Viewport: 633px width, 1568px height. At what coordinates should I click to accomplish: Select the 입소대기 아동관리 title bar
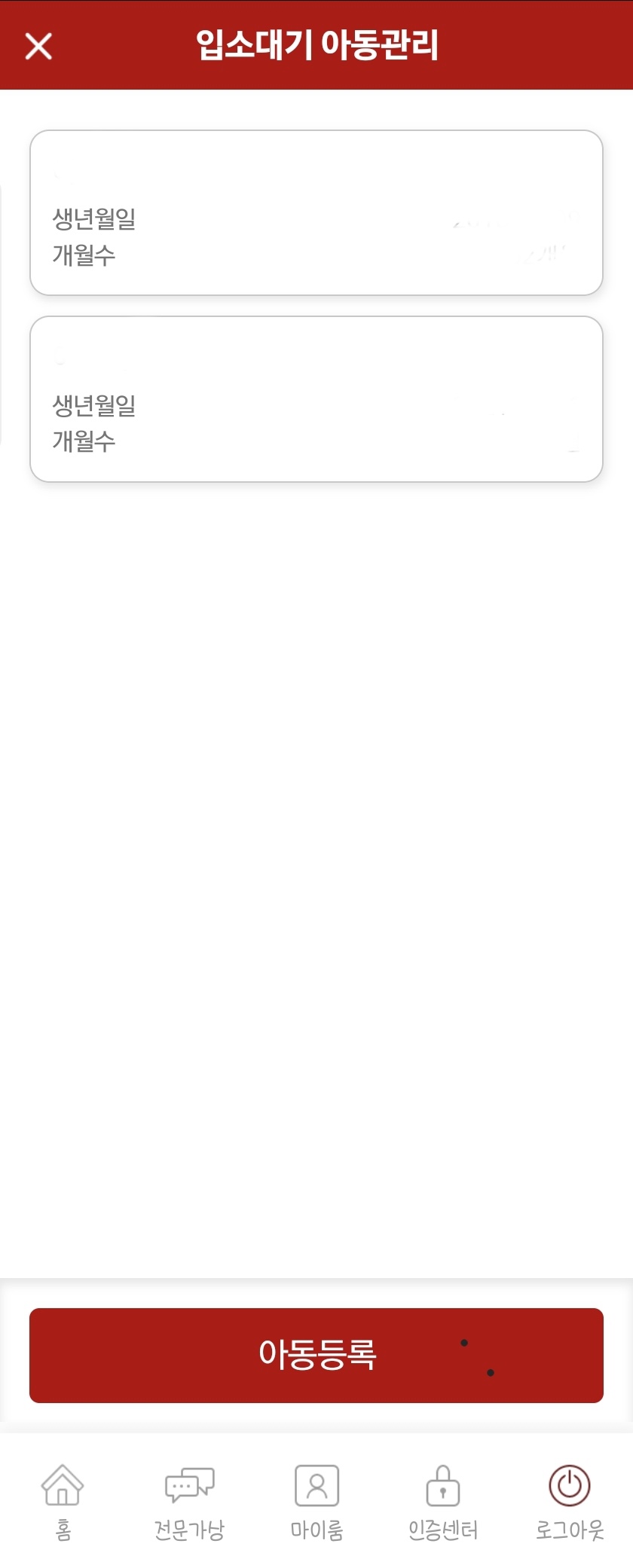(316, 44)
